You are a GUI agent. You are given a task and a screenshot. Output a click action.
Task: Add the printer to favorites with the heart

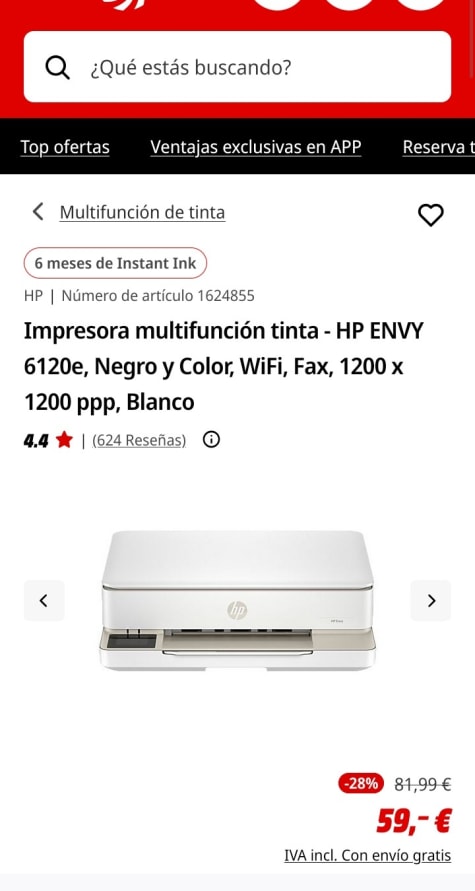click(431, 215)
